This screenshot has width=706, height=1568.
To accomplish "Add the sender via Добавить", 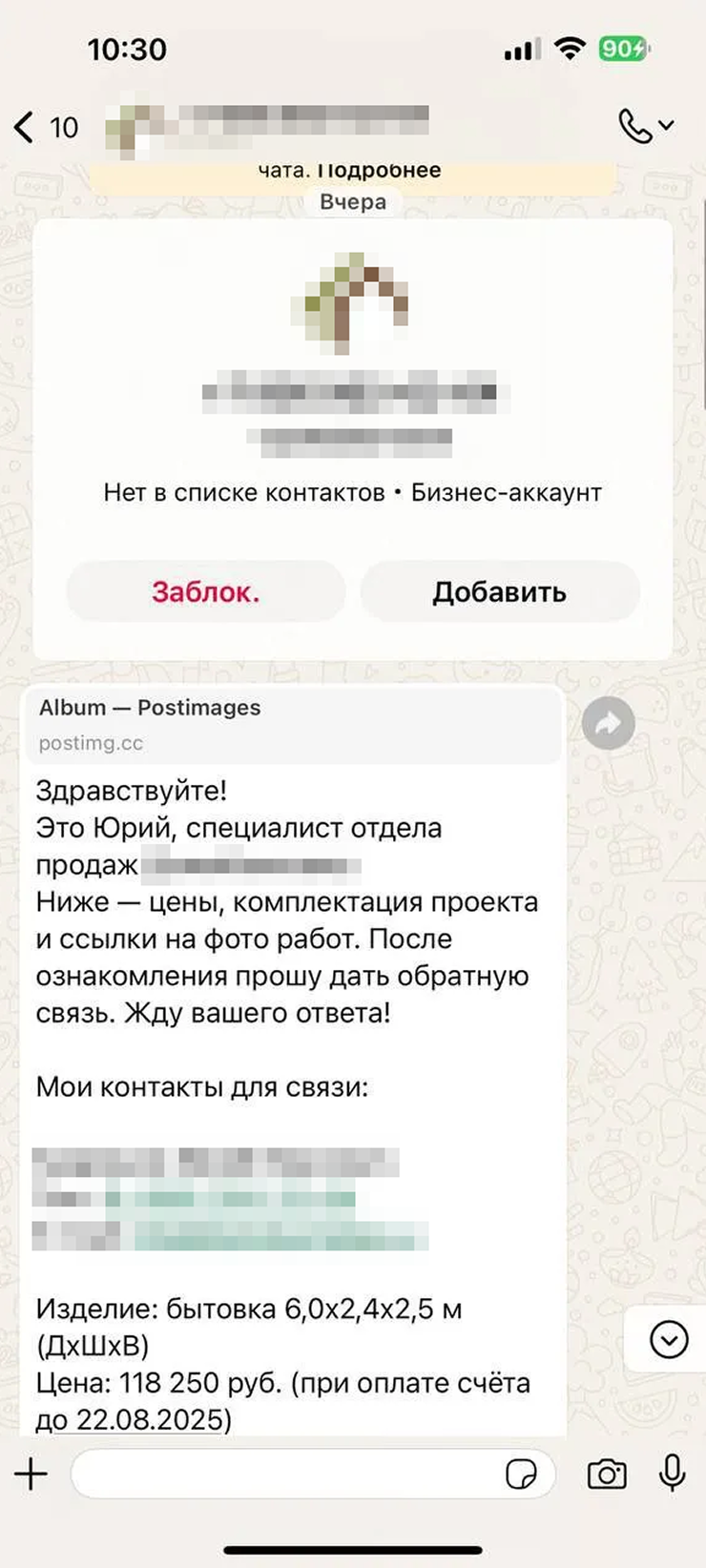I will tap(499, 592).
